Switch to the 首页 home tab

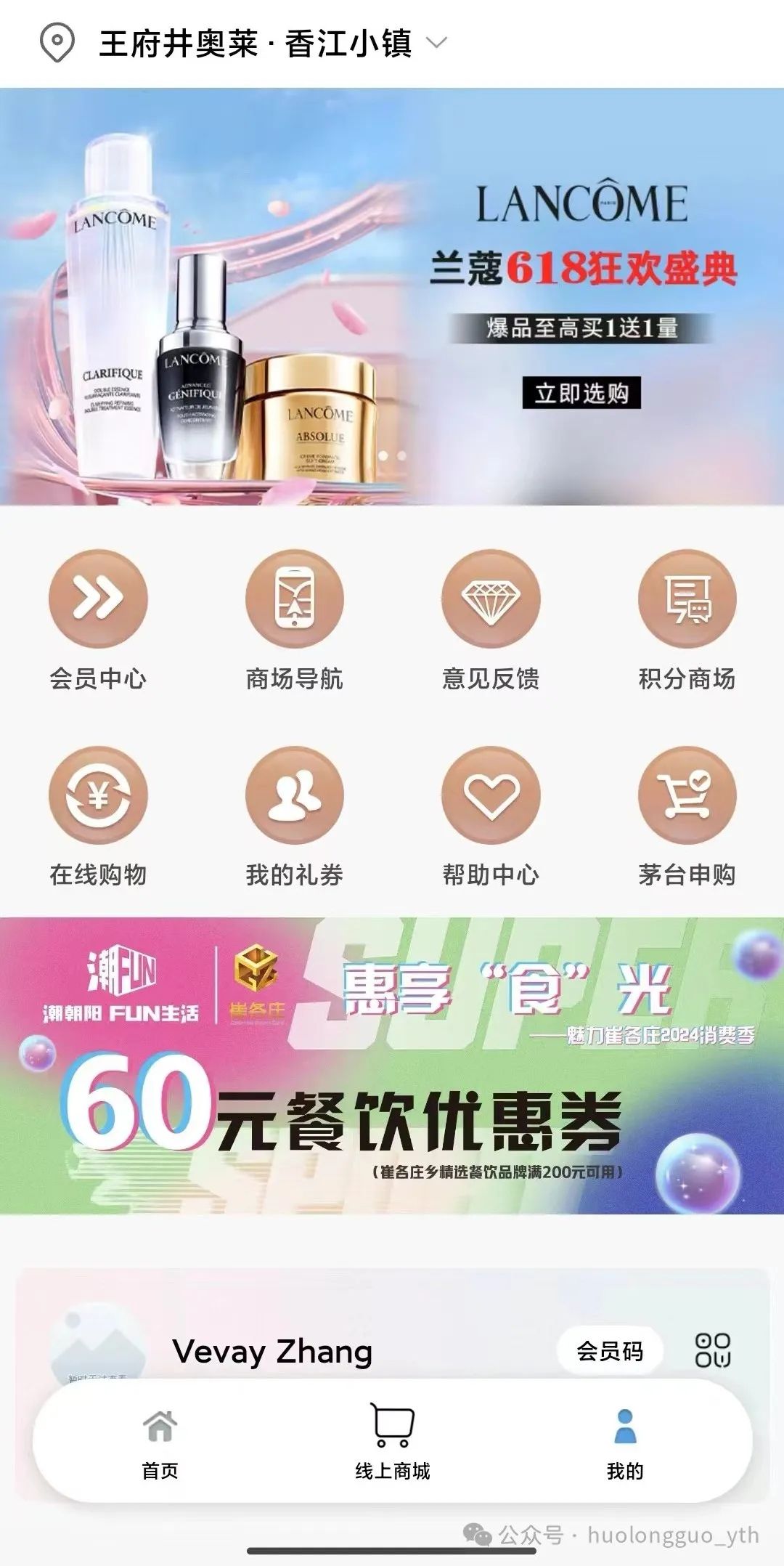(x=160, y=1441)
